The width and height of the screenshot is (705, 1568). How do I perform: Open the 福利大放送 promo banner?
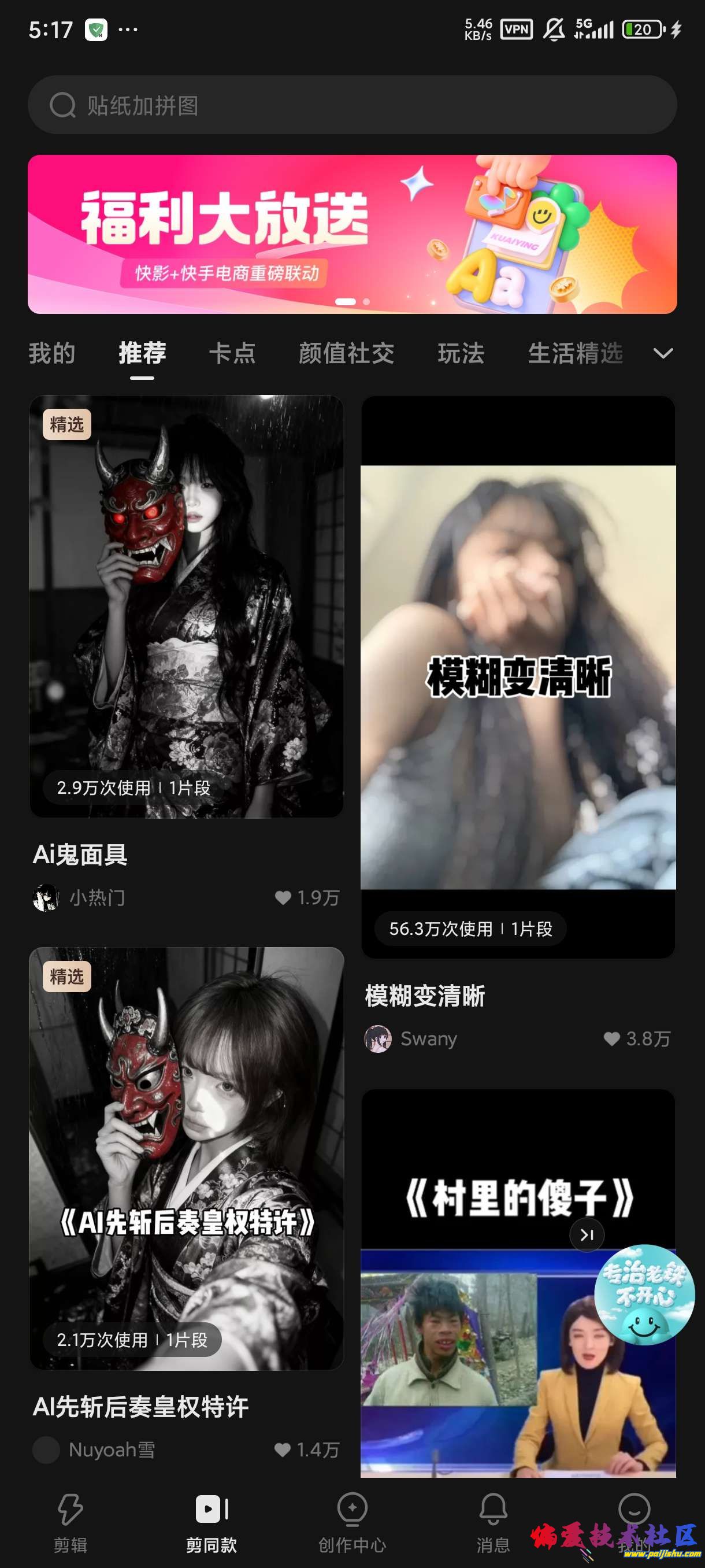coord(351,234)
